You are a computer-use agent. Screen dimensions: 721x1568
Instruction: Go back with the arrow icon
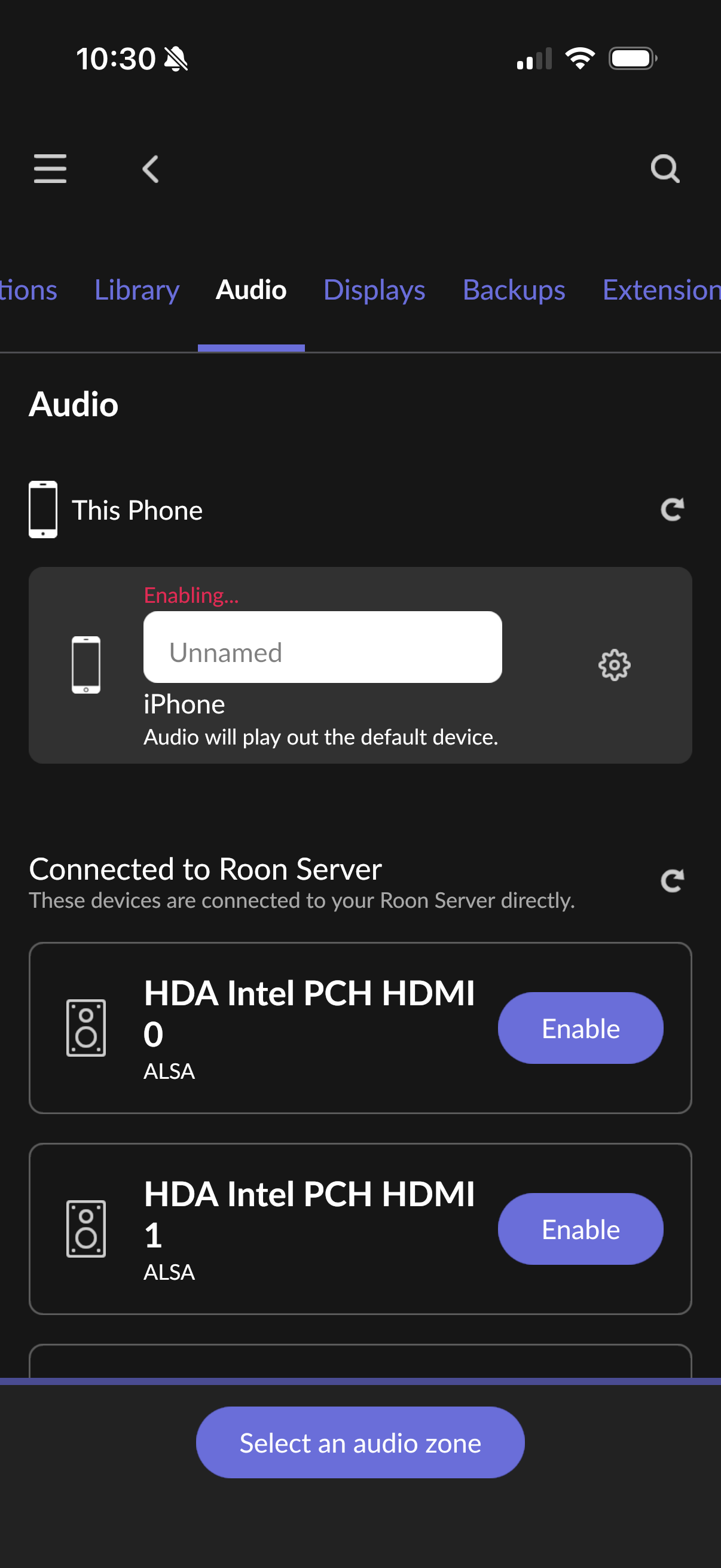(150, 169)
